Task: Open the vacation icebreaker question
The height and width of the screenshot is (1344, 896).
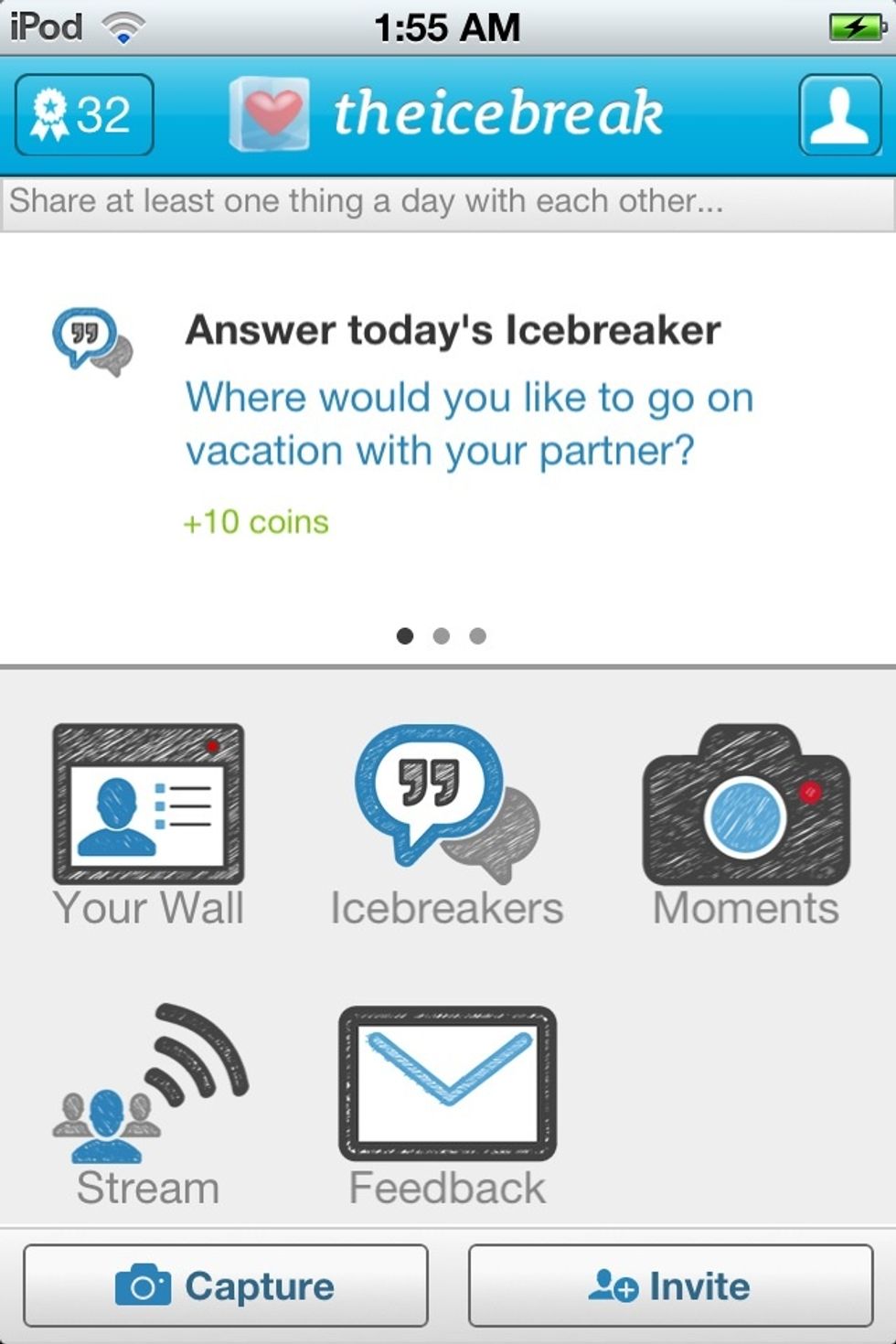Action: (468, 422)
